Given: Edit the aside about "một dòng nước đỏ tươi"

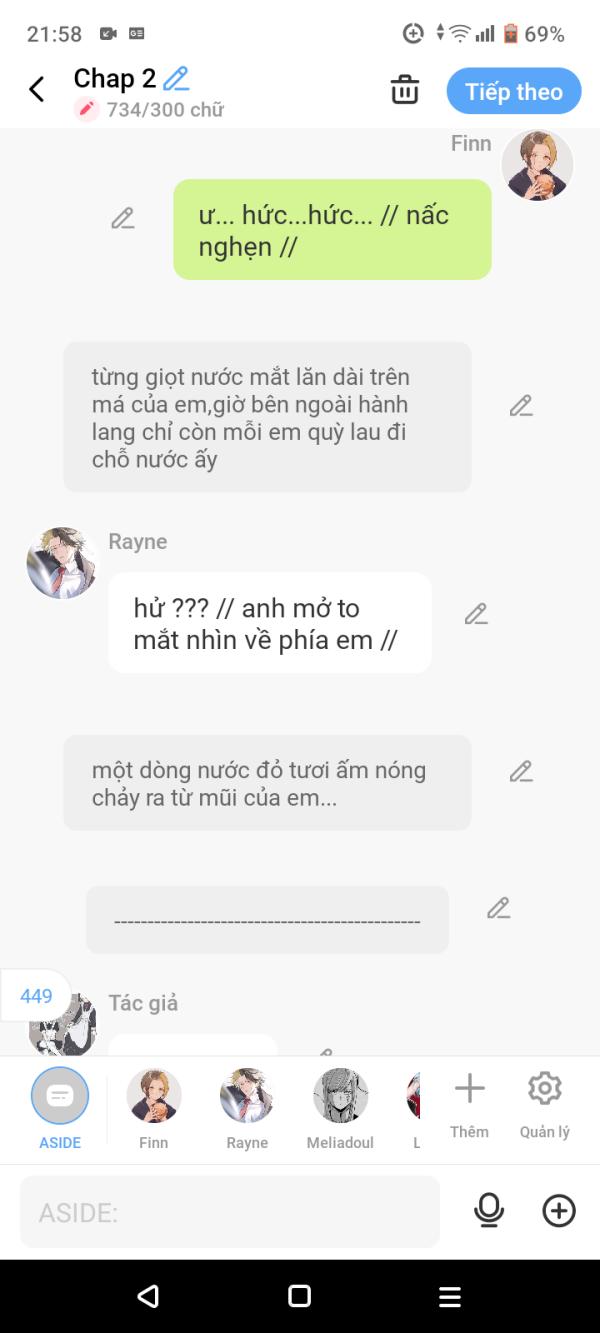Looking at the screenshot, I should pos(521,771).
